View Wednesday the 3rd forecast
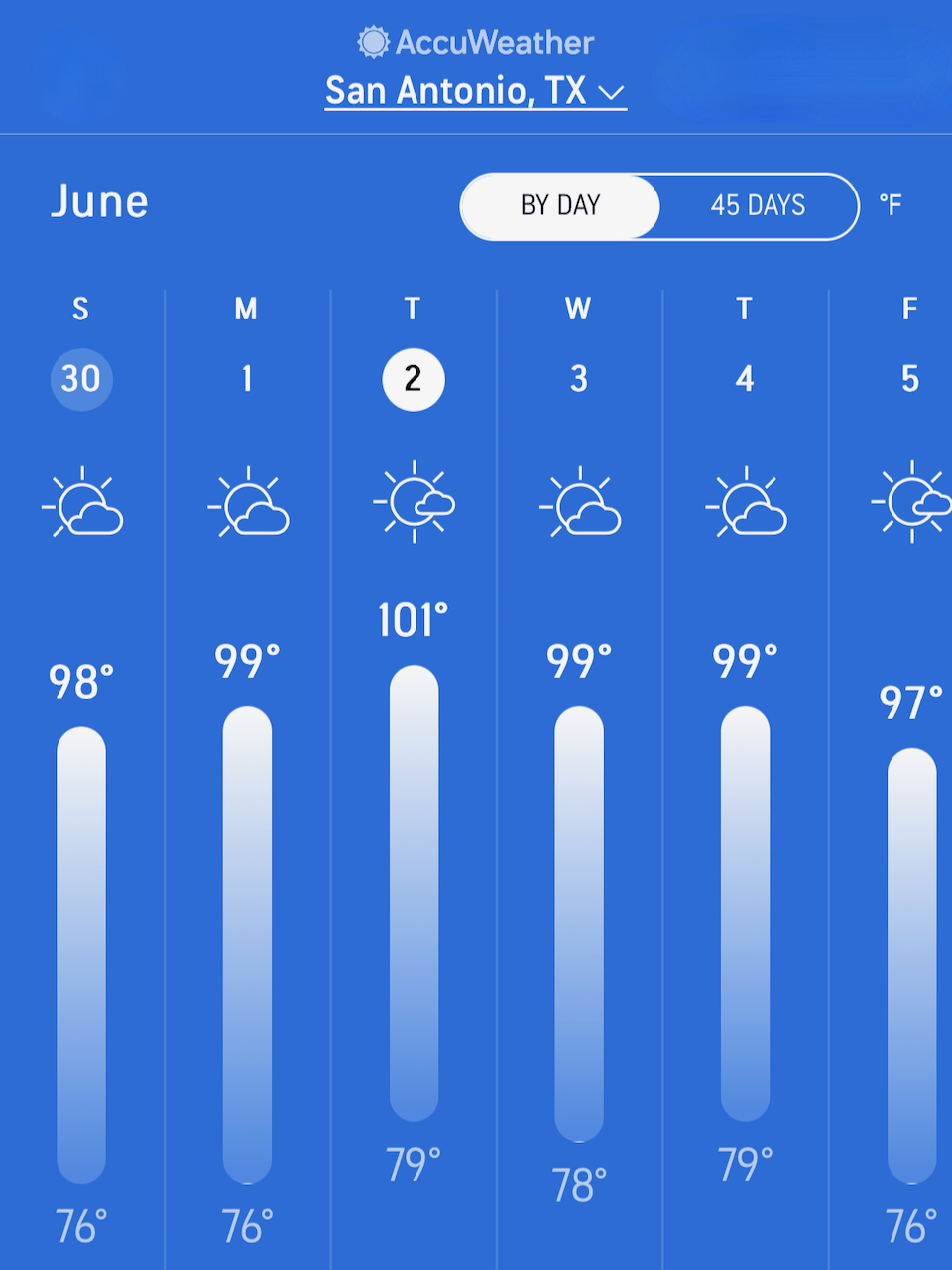 coord(579,379)
